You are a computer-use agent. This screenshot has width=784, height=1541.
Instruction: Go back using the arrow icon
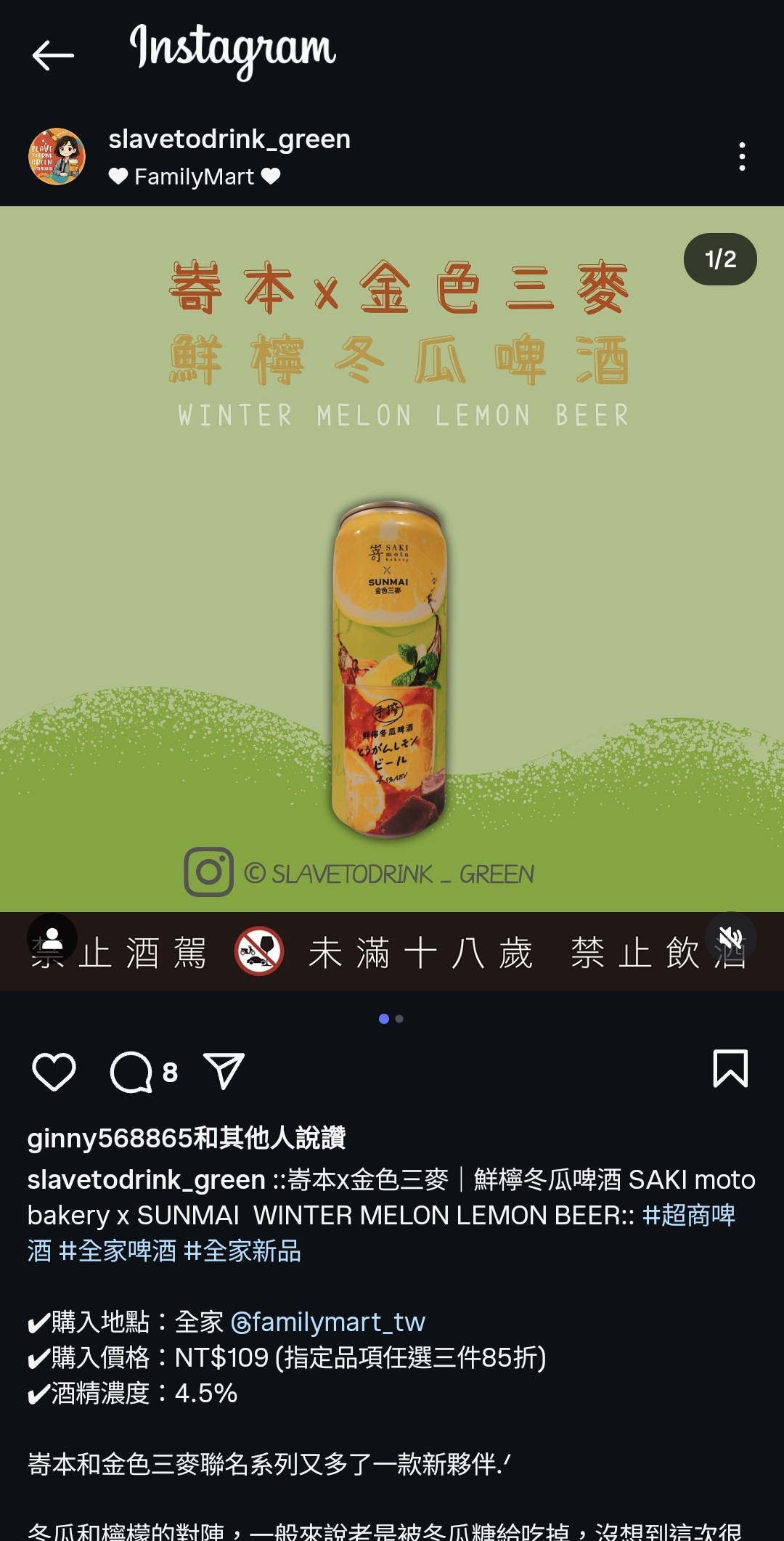pos(53,55)
